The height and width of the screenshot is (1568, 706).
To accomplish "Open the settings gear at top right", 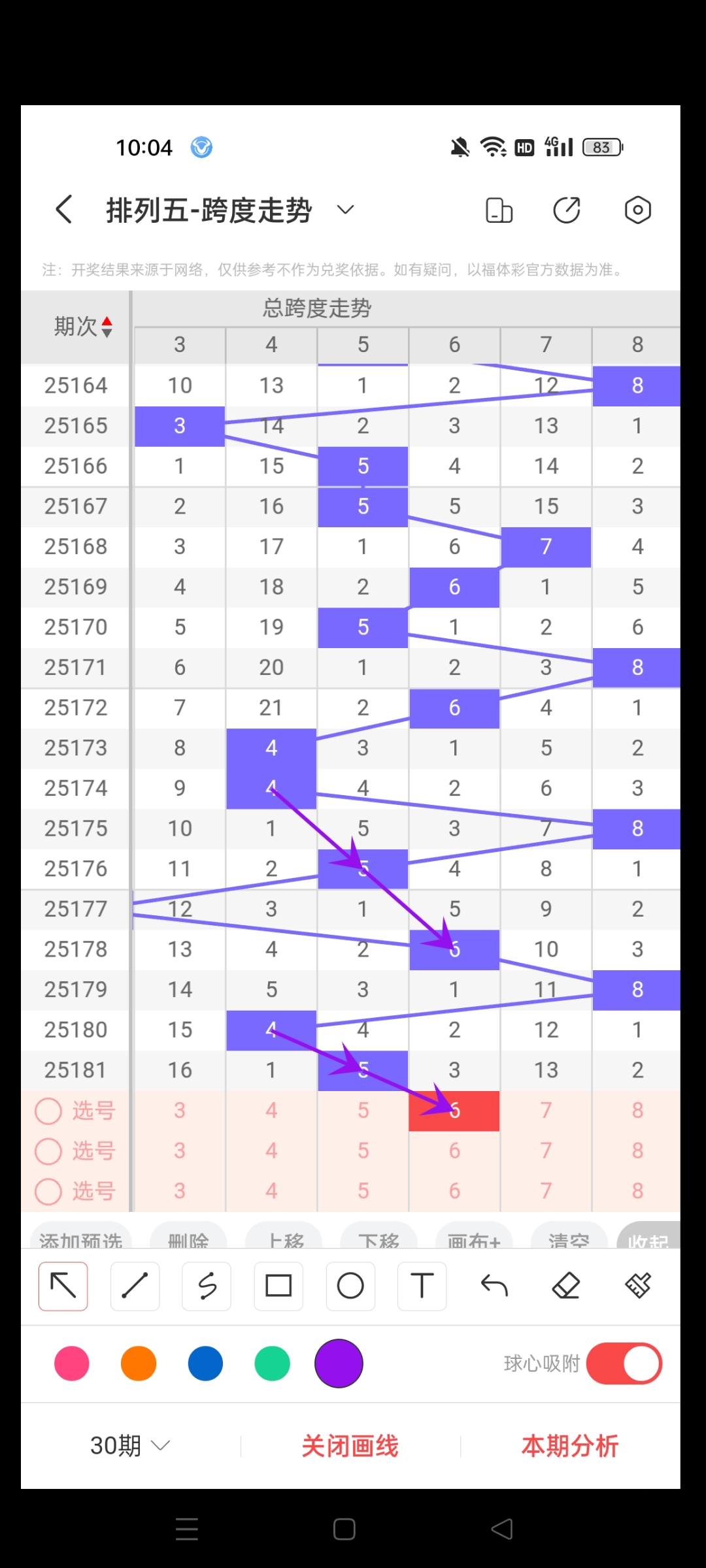I will click(637, 210).
